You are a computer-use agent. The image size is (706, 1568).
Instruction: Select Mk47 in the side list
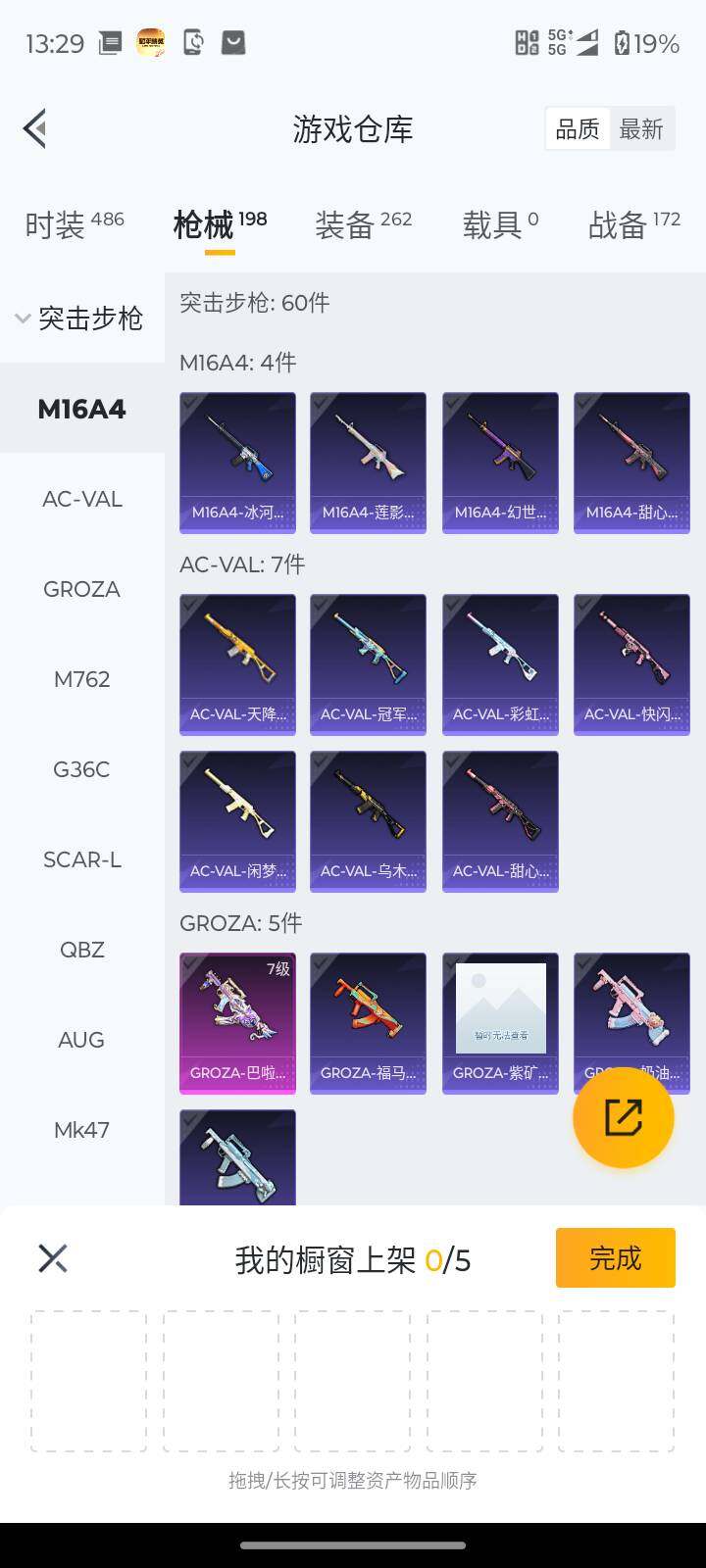[x=82, y=1130]
